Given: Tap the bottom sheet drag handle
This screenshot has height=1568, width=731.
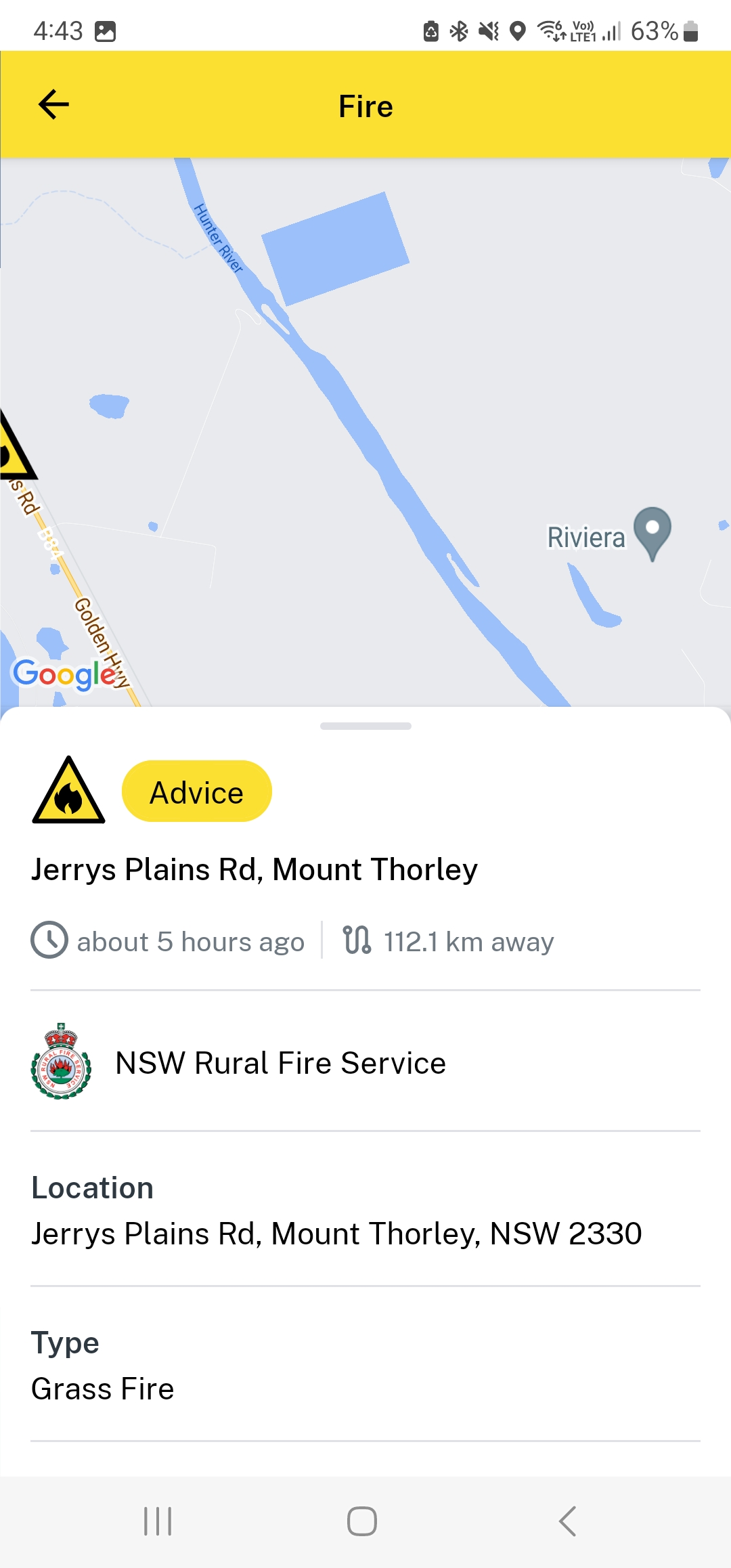Looking at the screenshot, I should pyautogui.click(x=365, y=726).
